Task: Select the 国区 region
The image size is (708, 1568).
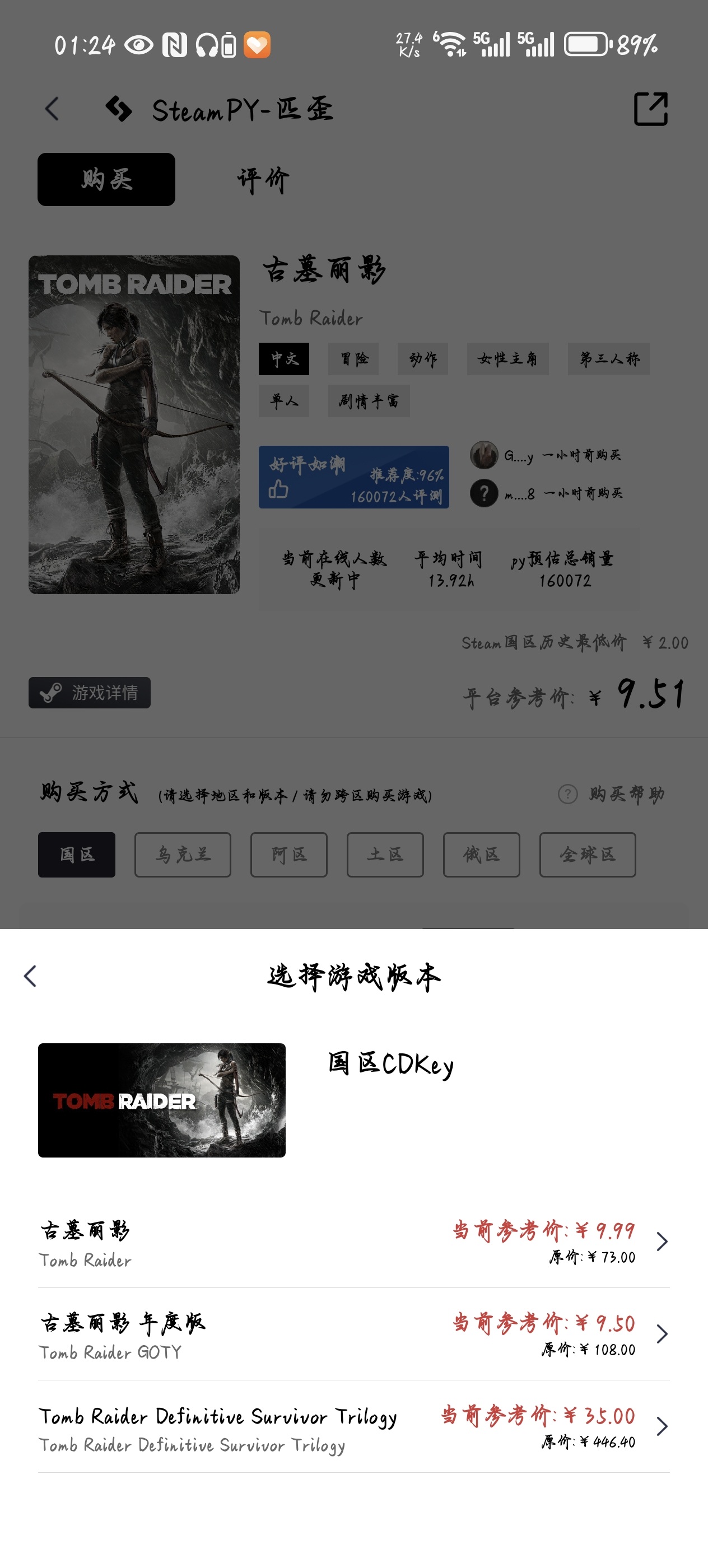Action: coord(77,855)
